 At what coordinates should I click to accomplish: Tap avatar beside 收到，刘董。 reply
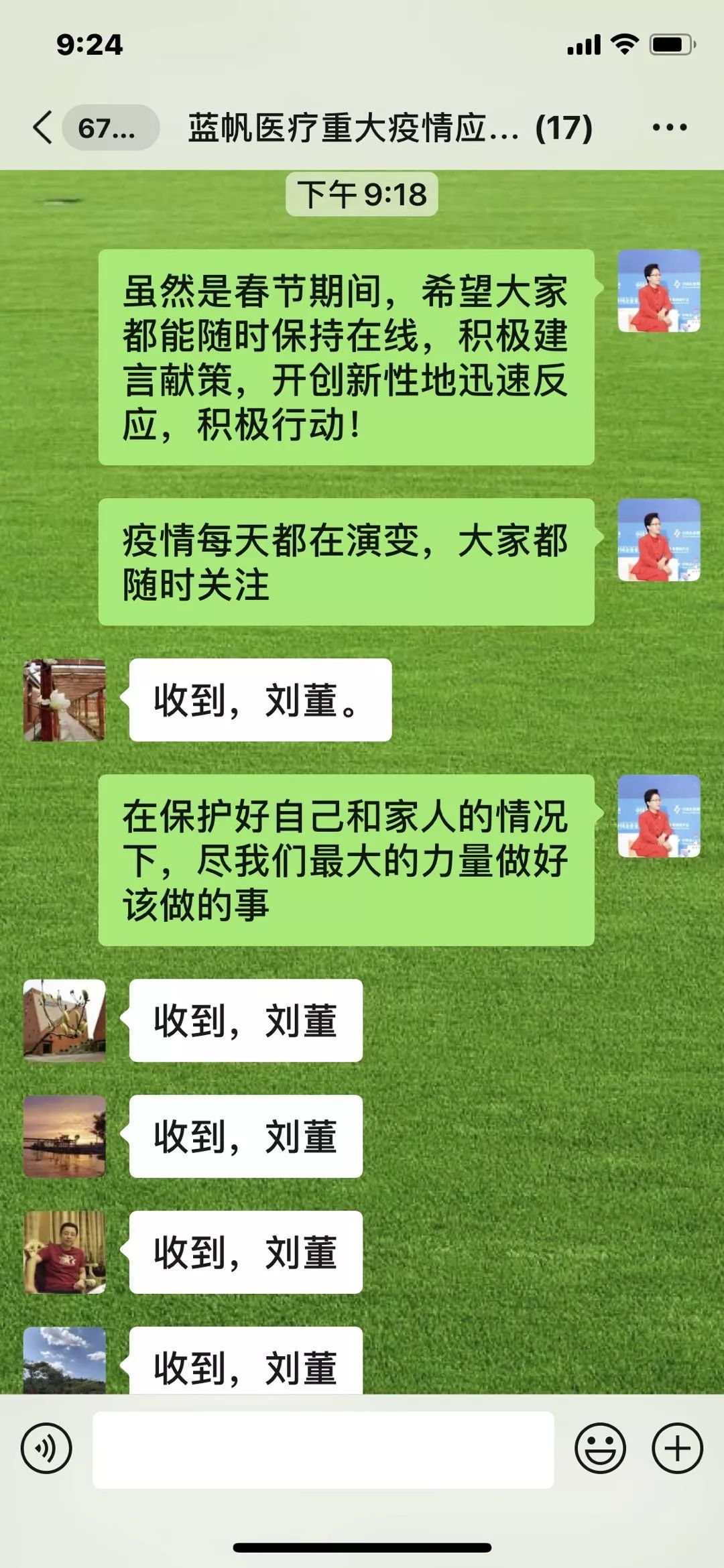point(64,700)
